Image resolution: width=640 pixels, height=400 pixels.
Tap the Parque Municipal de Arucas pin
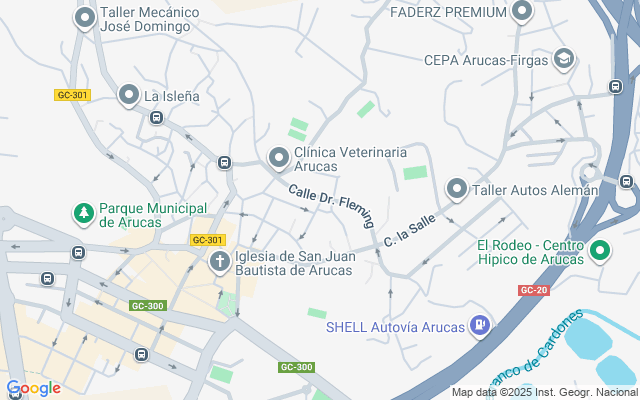point(84,214)
